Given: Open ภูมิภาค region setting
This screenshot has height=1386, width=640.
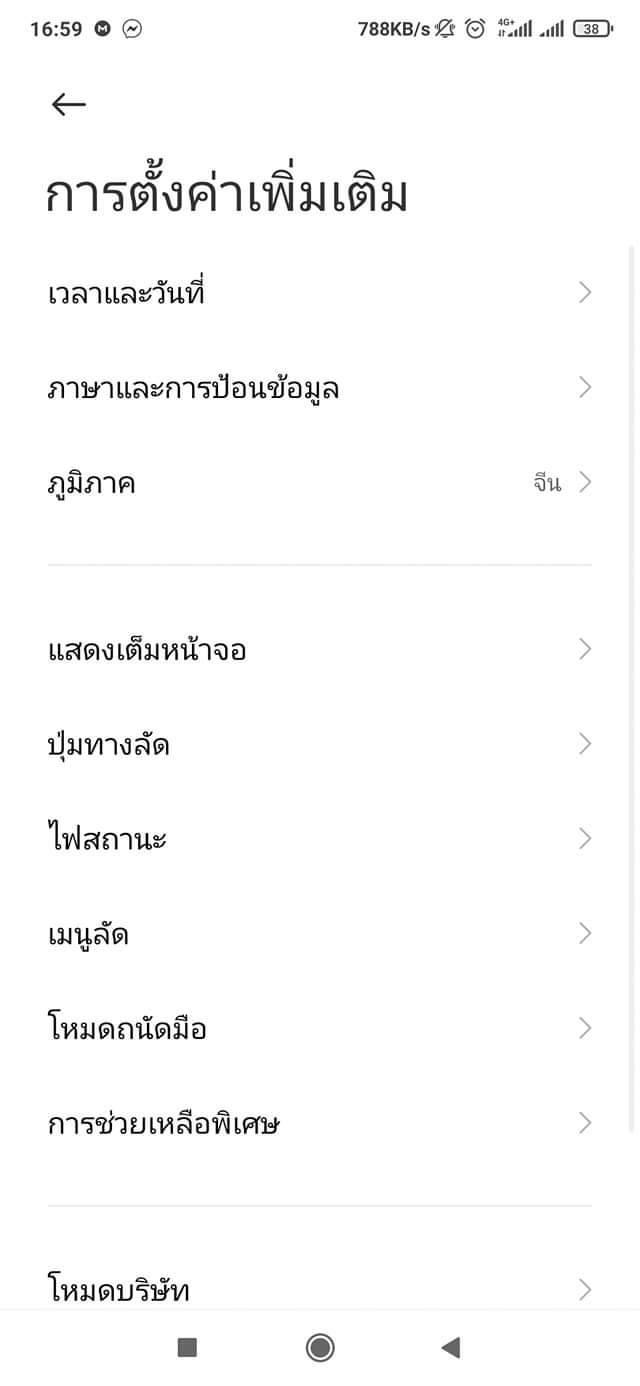Looking at the screenshot, I should [320, 483].
